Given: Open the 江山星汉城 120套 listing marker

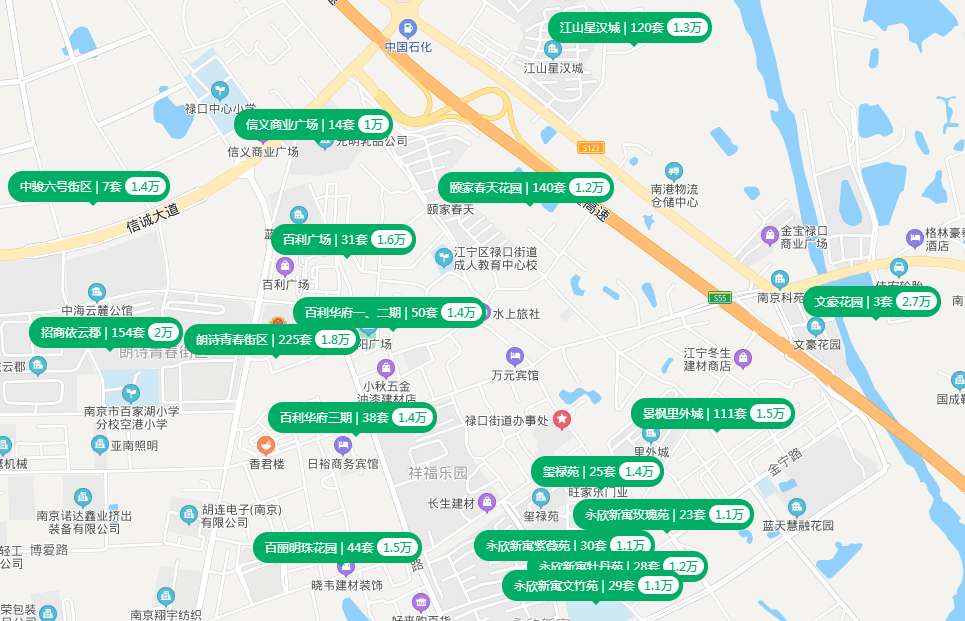Looking at the screenshot, I should pos(629,28).
